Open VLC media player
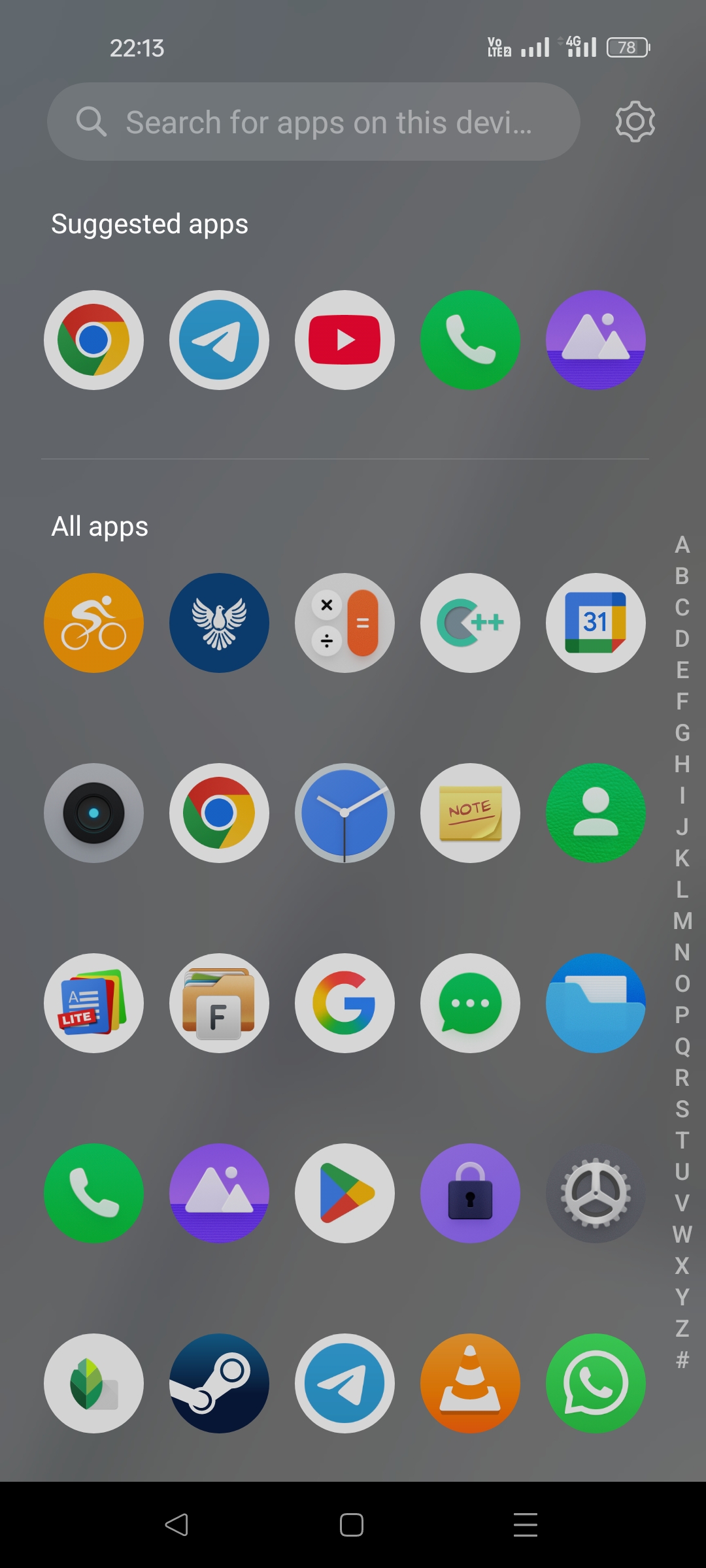The width and height of the screenshot is (706, 1568). (x=470, y=1383)
